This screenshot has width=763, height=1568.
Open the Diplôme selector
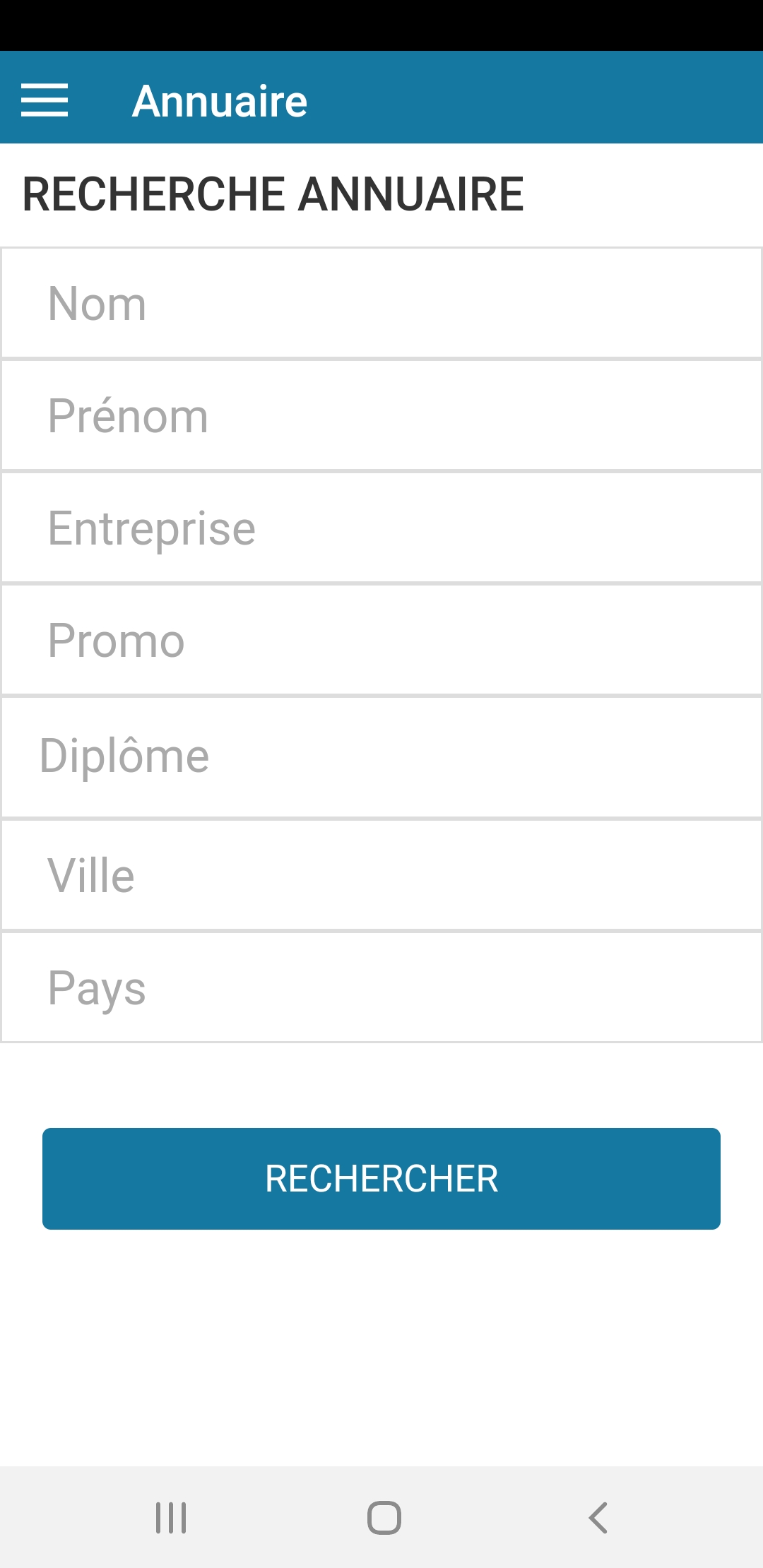pyautogui.click(x=381, y=757)
